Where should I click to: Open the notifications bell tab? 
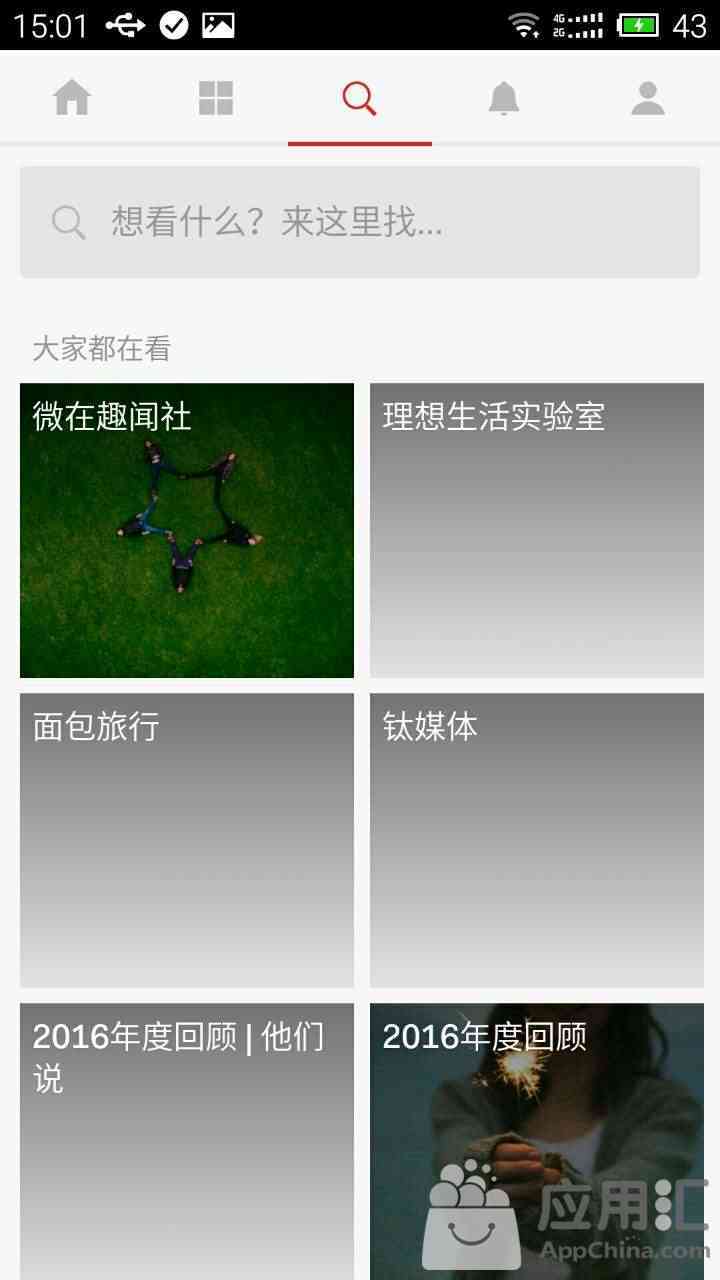click(x=504, y=98)
